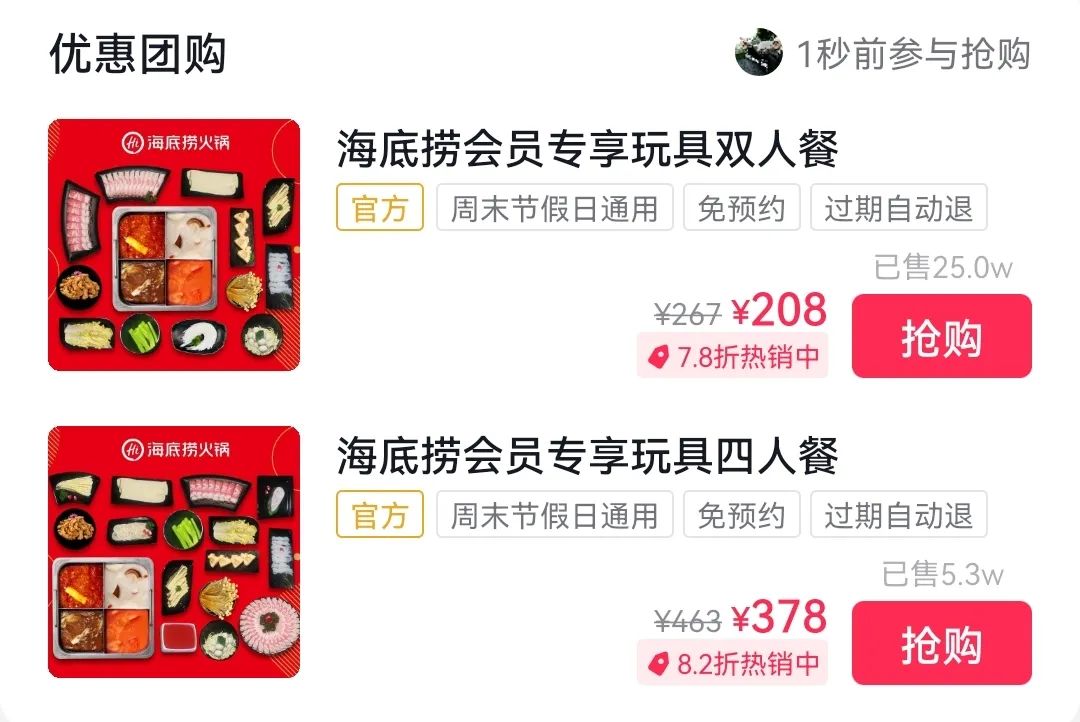Open the 海底捞会员专享玩具双人餐 image tile
1080x722 pixels.
point(174,245)
